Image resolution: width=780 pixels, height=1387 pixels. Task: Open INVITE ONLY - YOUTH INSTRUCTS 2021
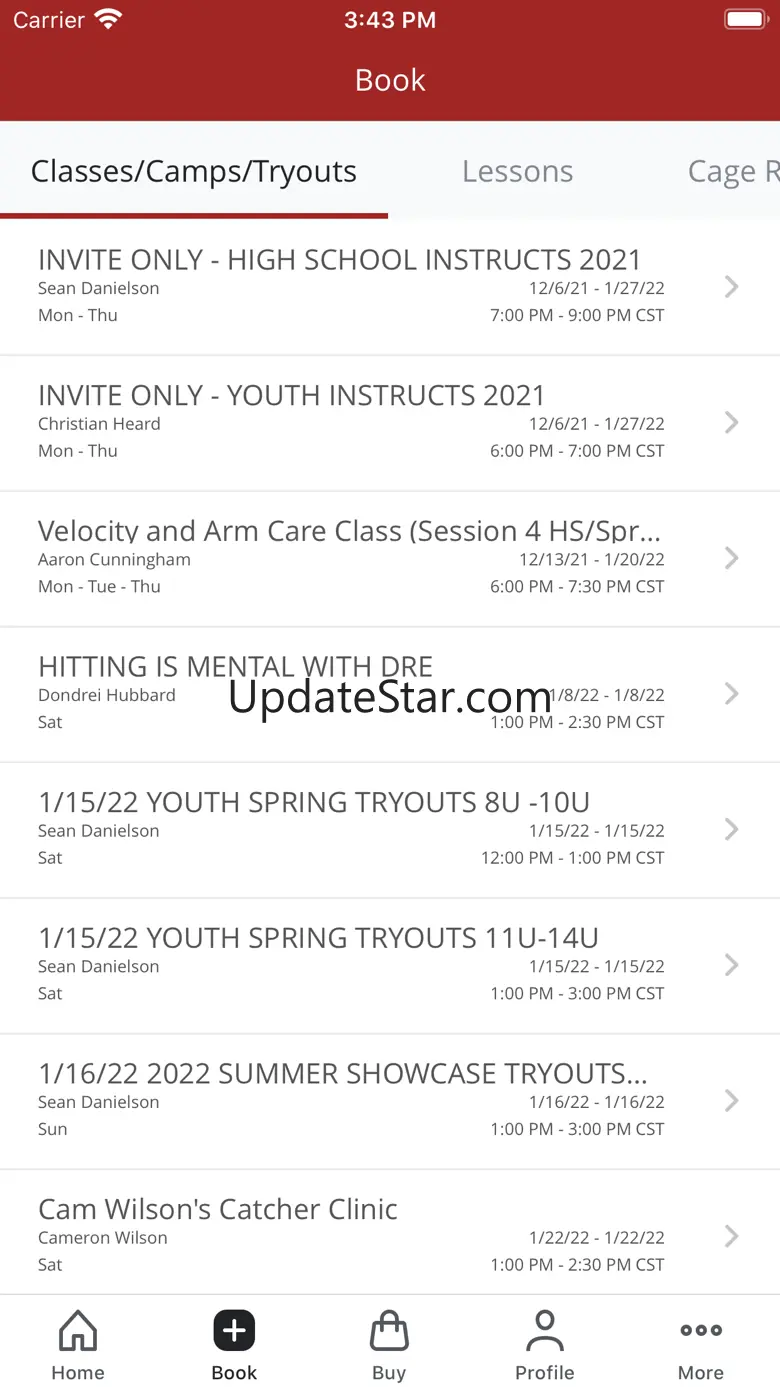(390, 422)
